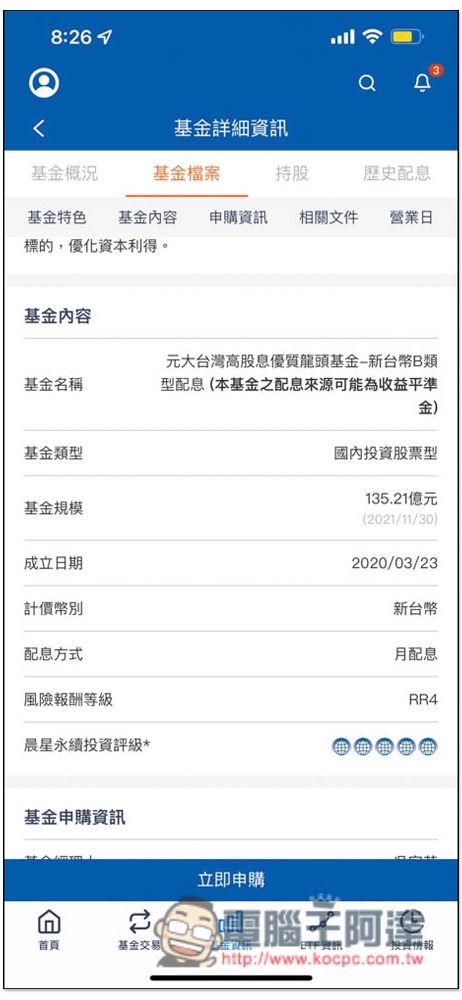Viewport: 462px width, 1000px height.
Task: Open the search magnifier
Action: 367,84
